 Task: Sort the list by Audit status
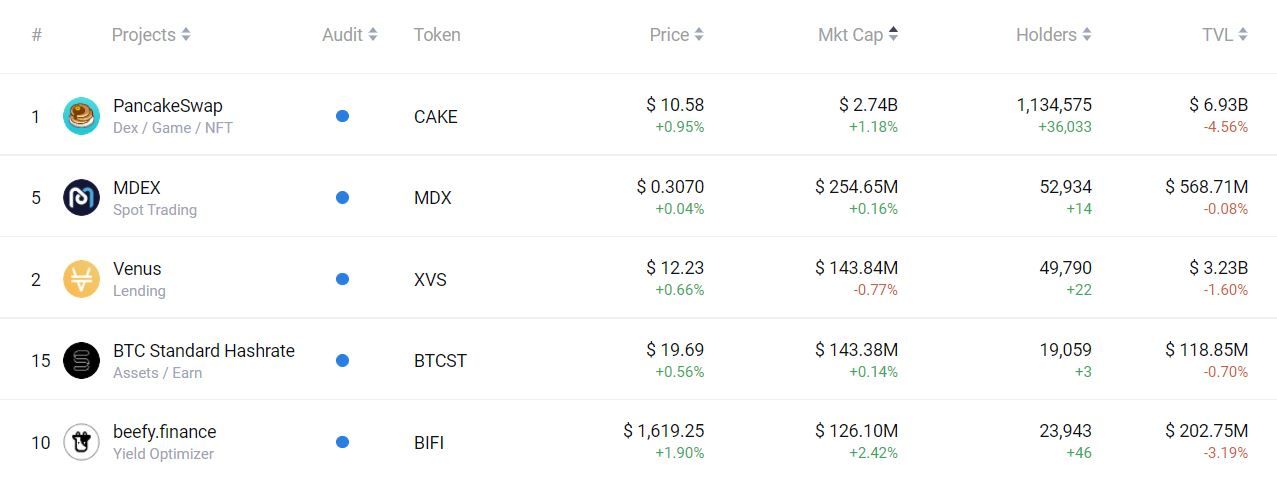point(349,35)
